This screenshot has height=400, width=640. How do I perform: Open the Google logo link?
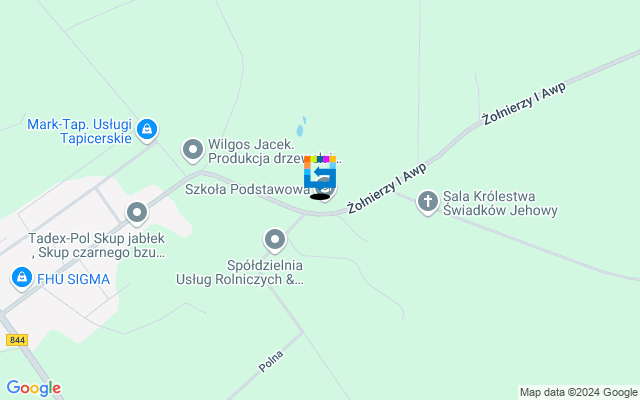tap(33, 388)
